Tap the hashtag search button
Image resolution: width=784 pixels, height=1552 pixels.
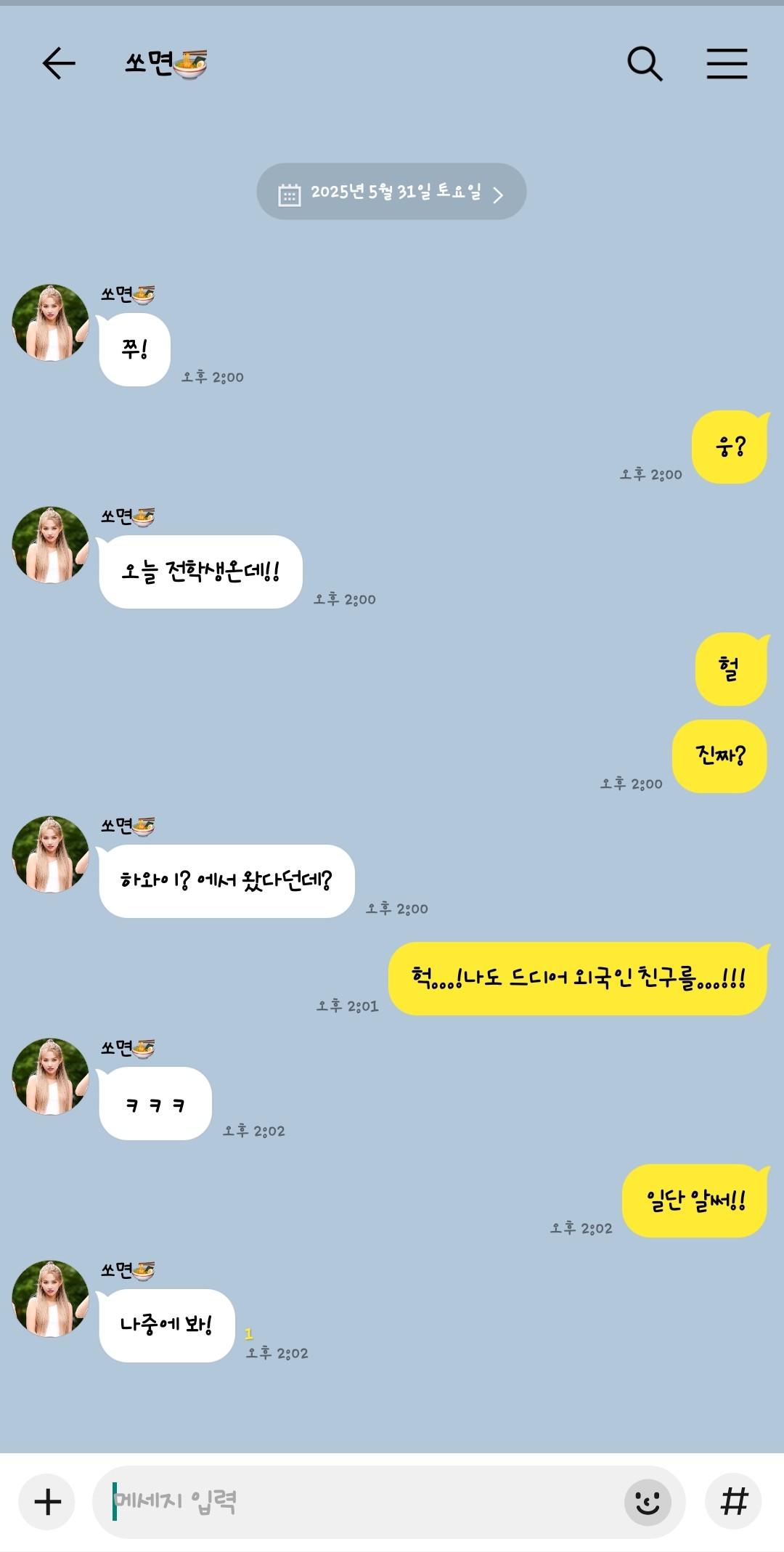pyautogui.click(x=733, y=1501)
